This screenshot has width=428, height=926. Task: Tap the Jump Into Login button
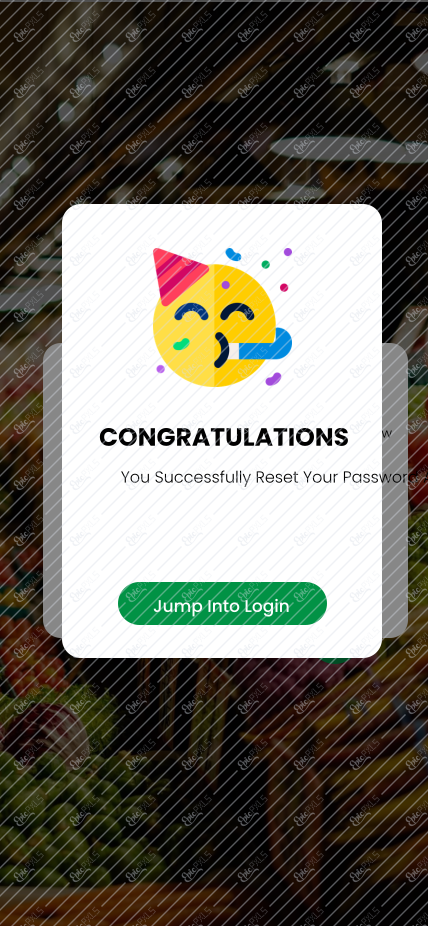(x=222, y=604)
